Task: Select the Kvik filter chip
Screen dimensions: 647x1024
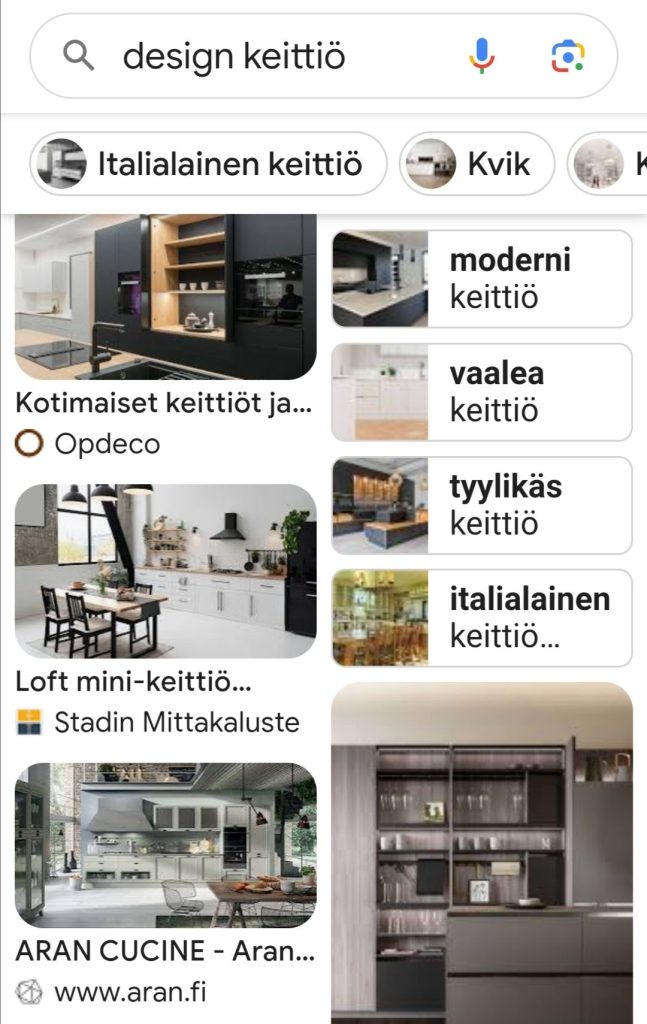Action: (477, 164)
